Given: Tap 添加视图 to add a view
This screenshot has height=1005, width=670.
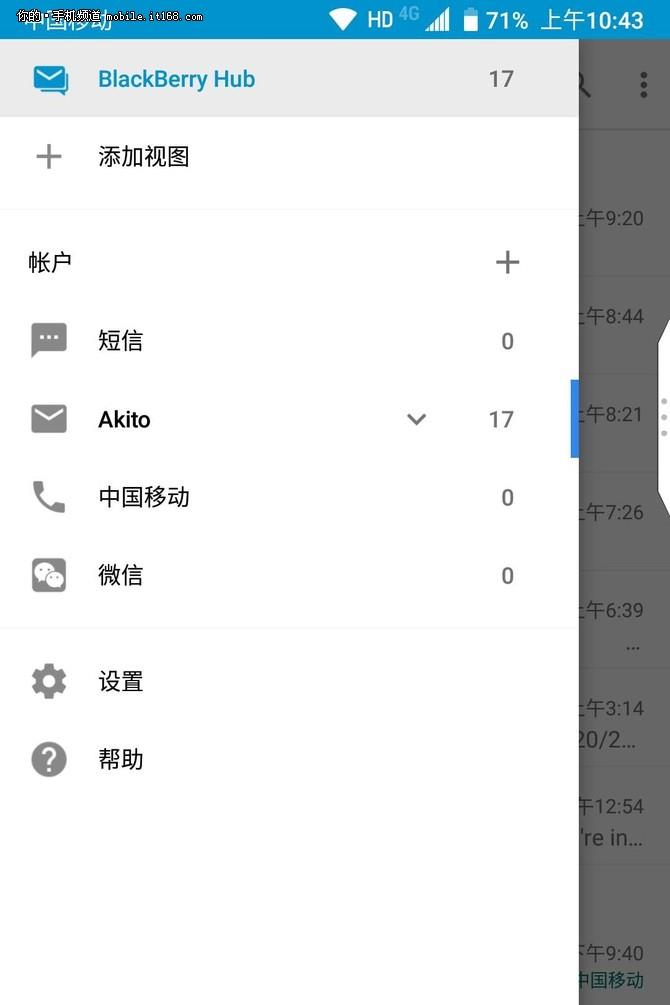Looking at the screenshot, I should pos(143,157).
